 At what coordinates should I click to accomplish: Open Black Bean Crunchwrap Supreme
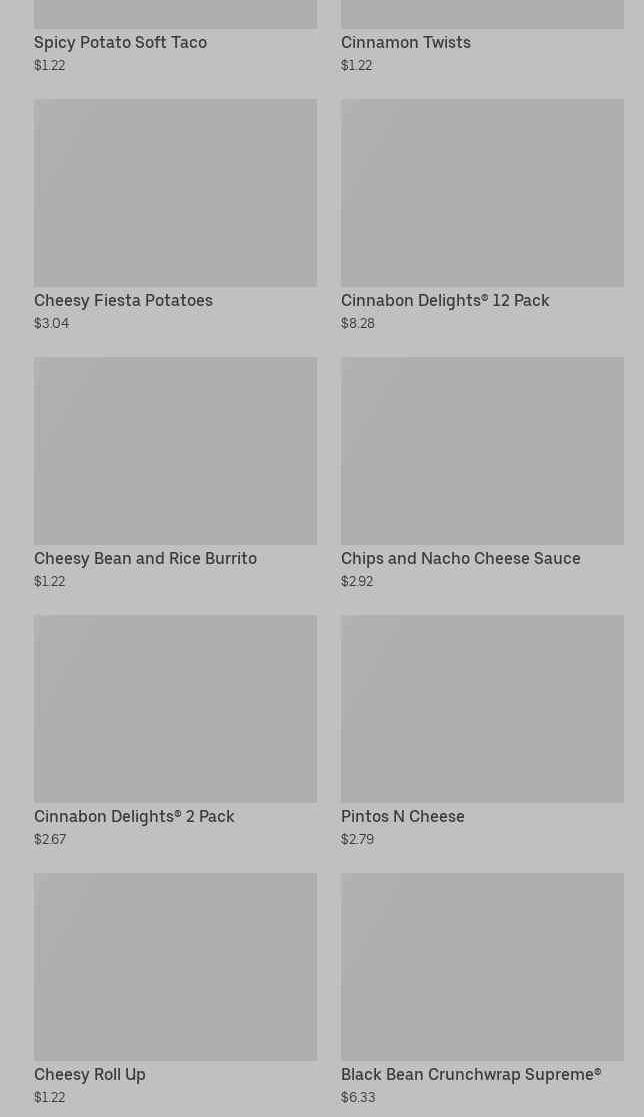482,989
